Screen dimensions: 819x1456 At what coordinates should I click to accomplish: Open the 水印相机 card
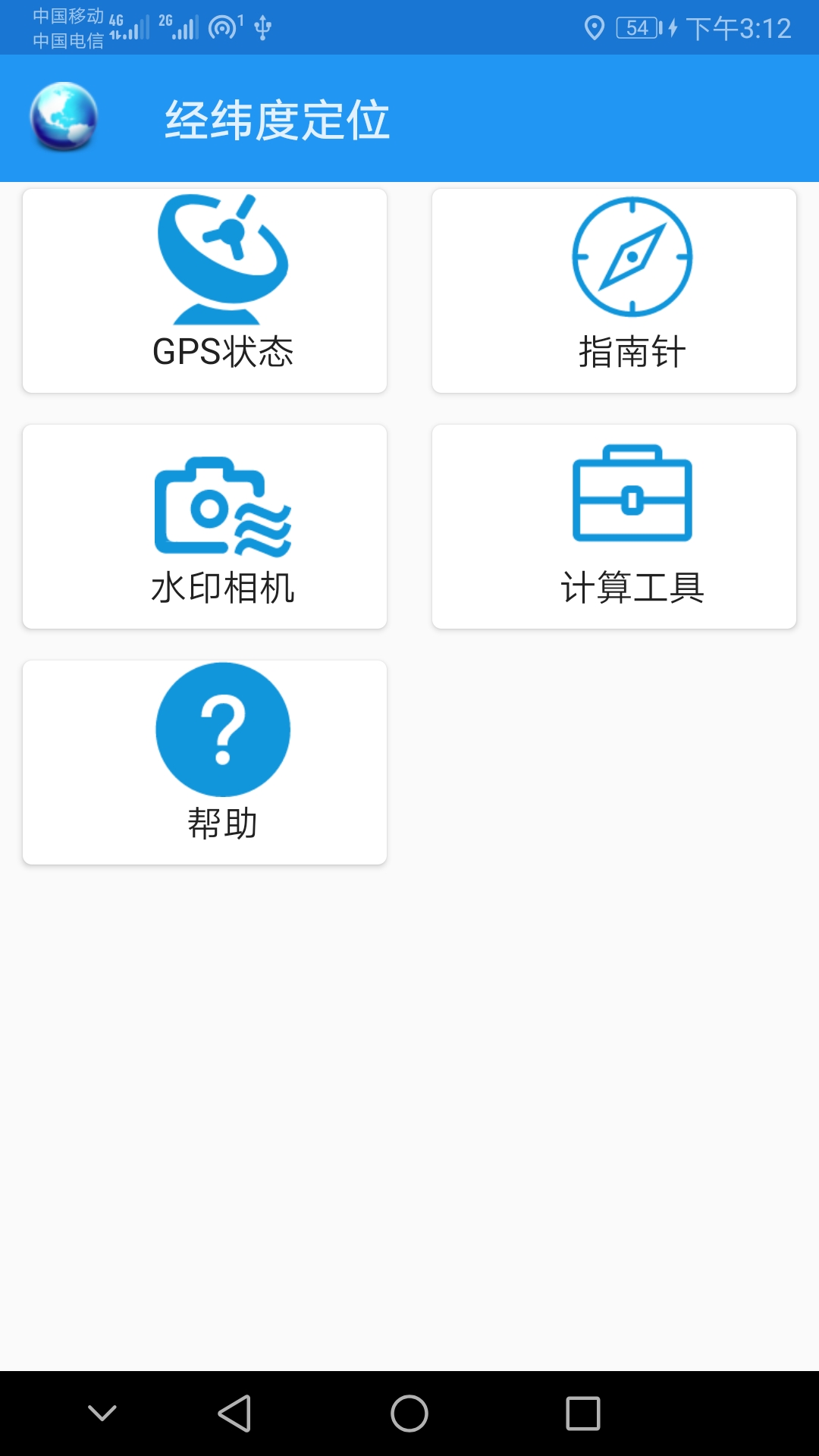pos(205,527)
